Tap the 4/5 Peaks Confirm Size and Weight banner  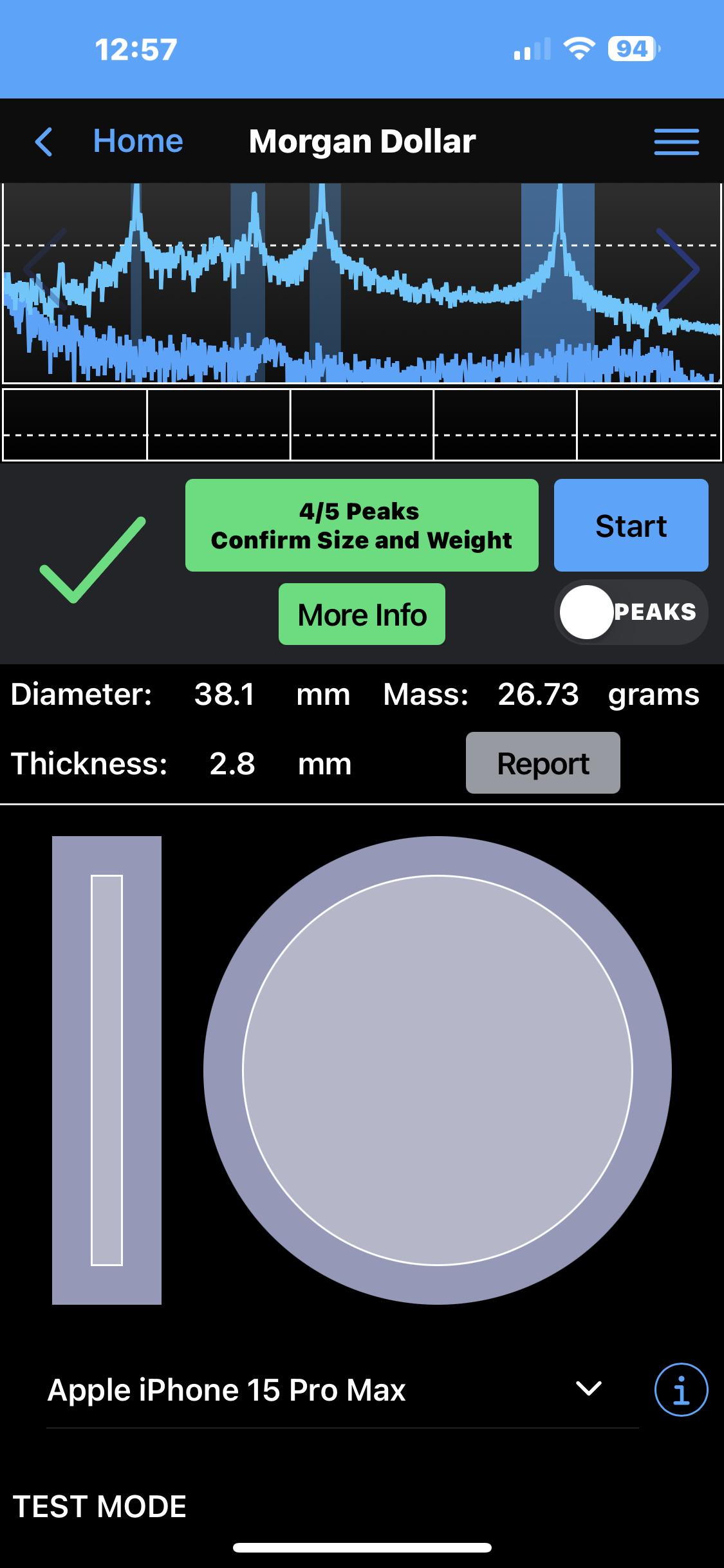[361, 525]
